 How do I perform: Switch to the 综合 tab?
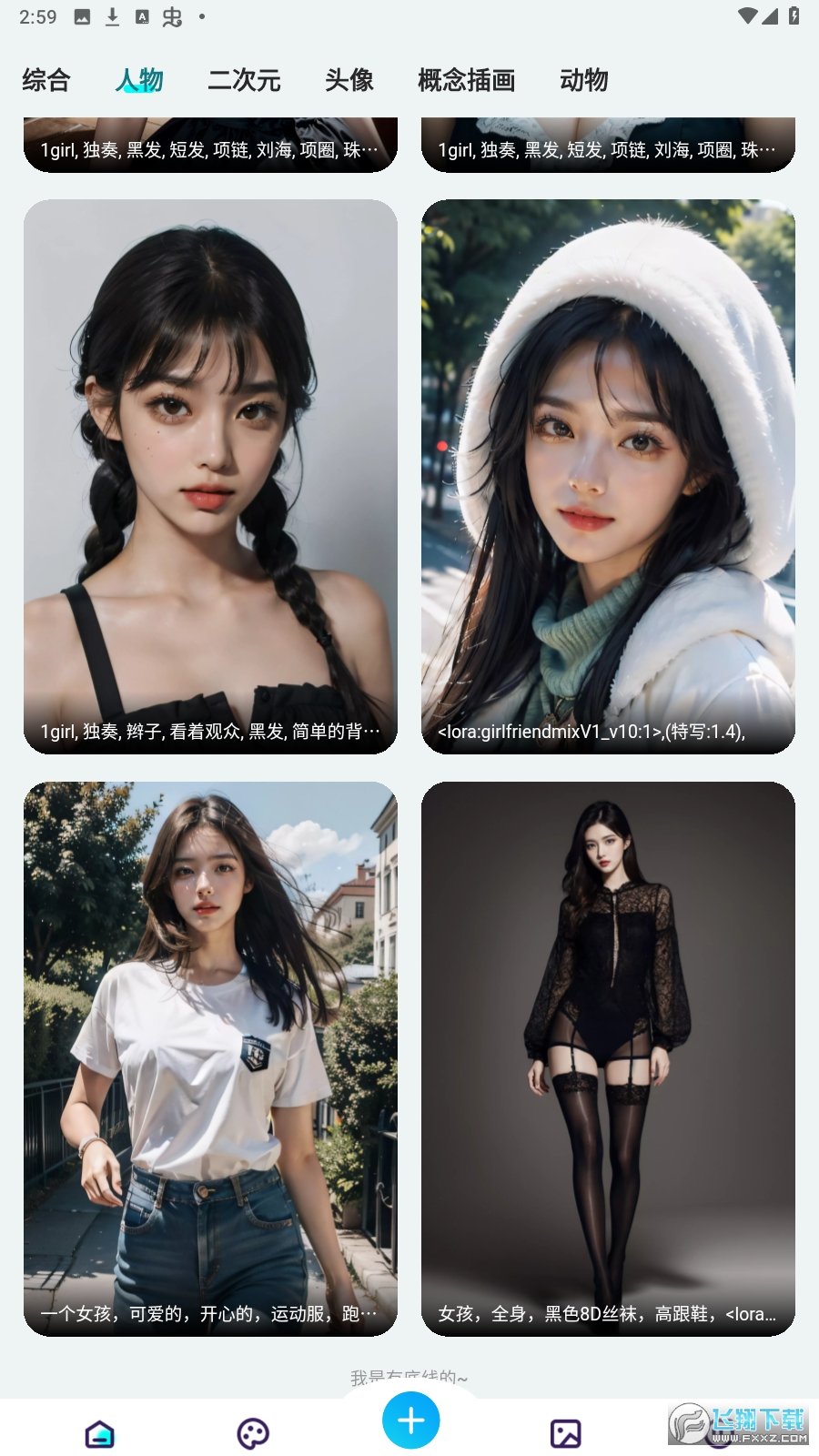[x=45, y=80]
